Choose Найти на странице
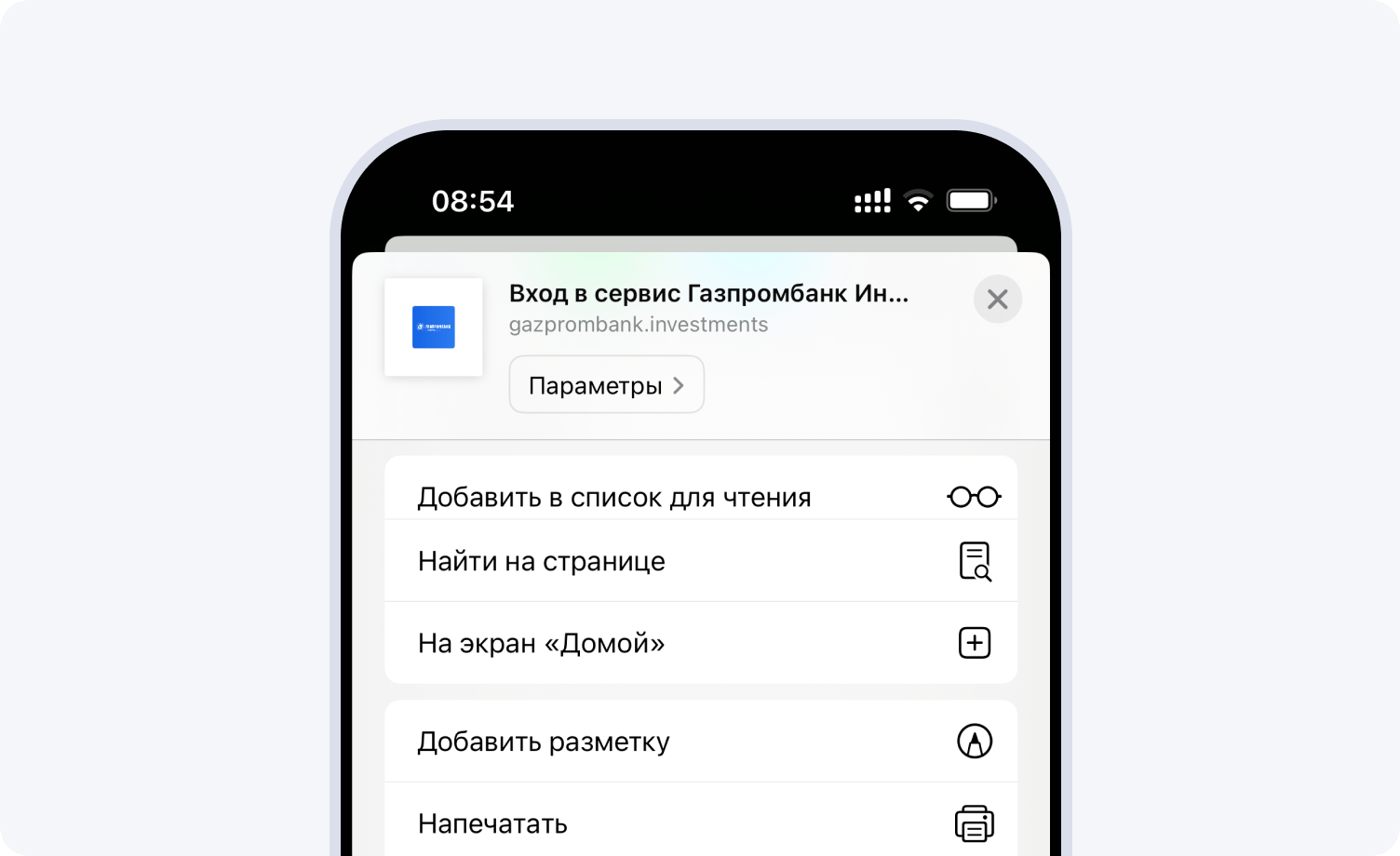 click(700, 561)
